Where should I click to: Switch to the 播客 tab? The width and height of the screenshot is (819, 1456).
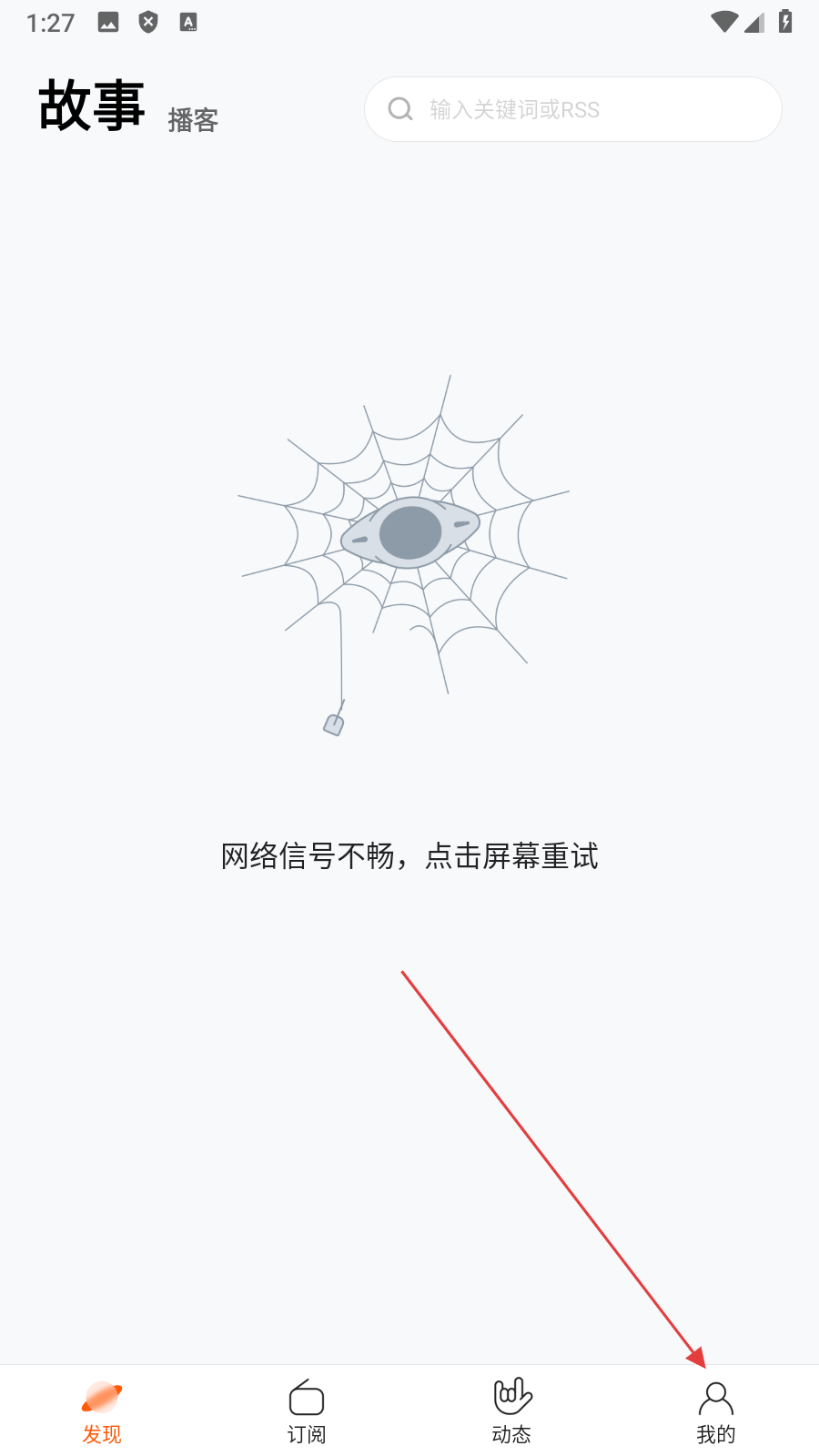coord(193,120)
